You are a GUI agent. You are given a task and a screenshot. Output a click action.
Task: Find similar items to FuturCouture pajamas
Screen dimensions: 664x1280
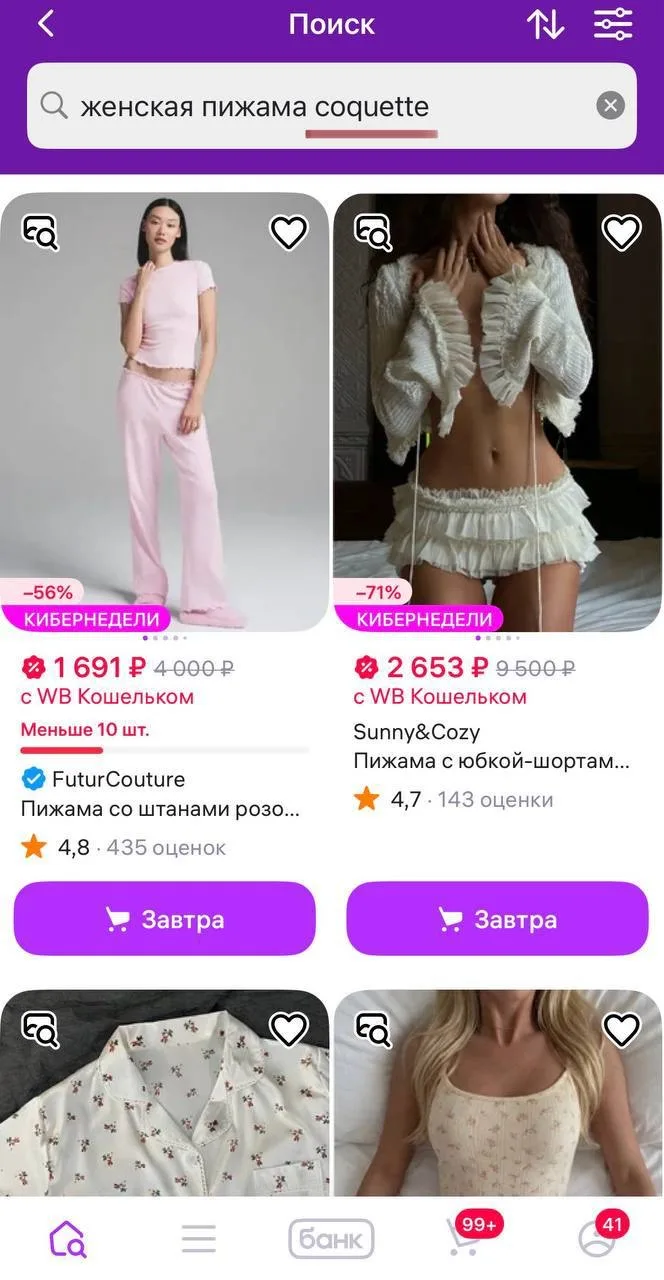click(x=41, y=232)
